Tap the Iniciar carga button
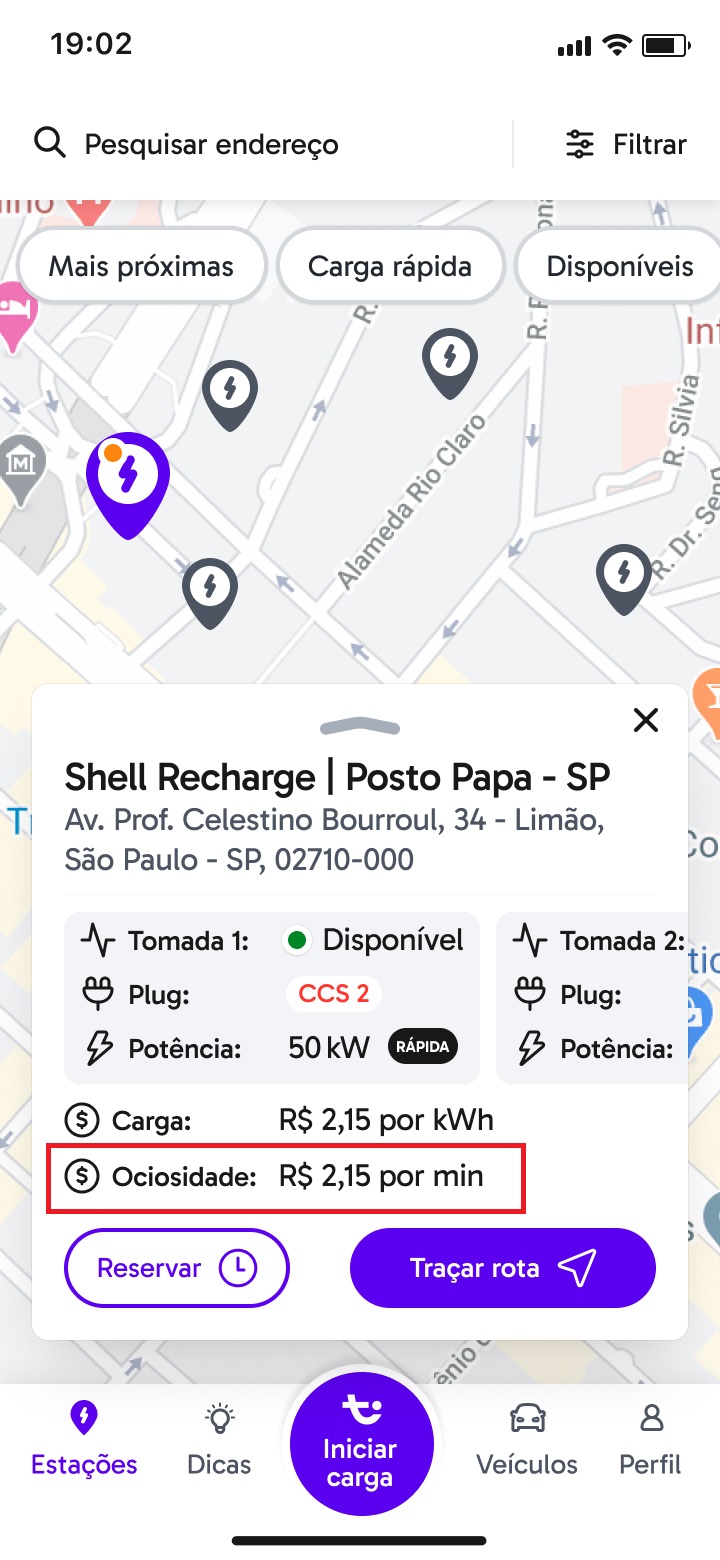The height and width of the screenshot is (1560, 720). (360, 1445)
